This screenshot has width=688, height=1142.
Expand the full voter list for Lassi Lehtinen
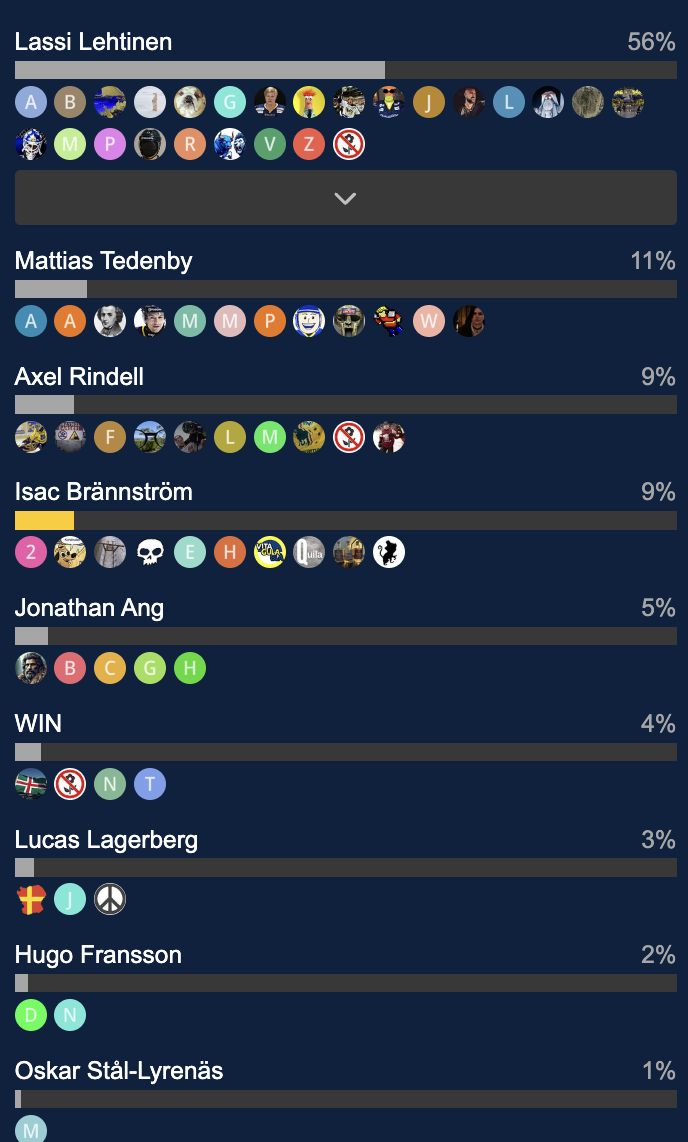coord(345,198)
